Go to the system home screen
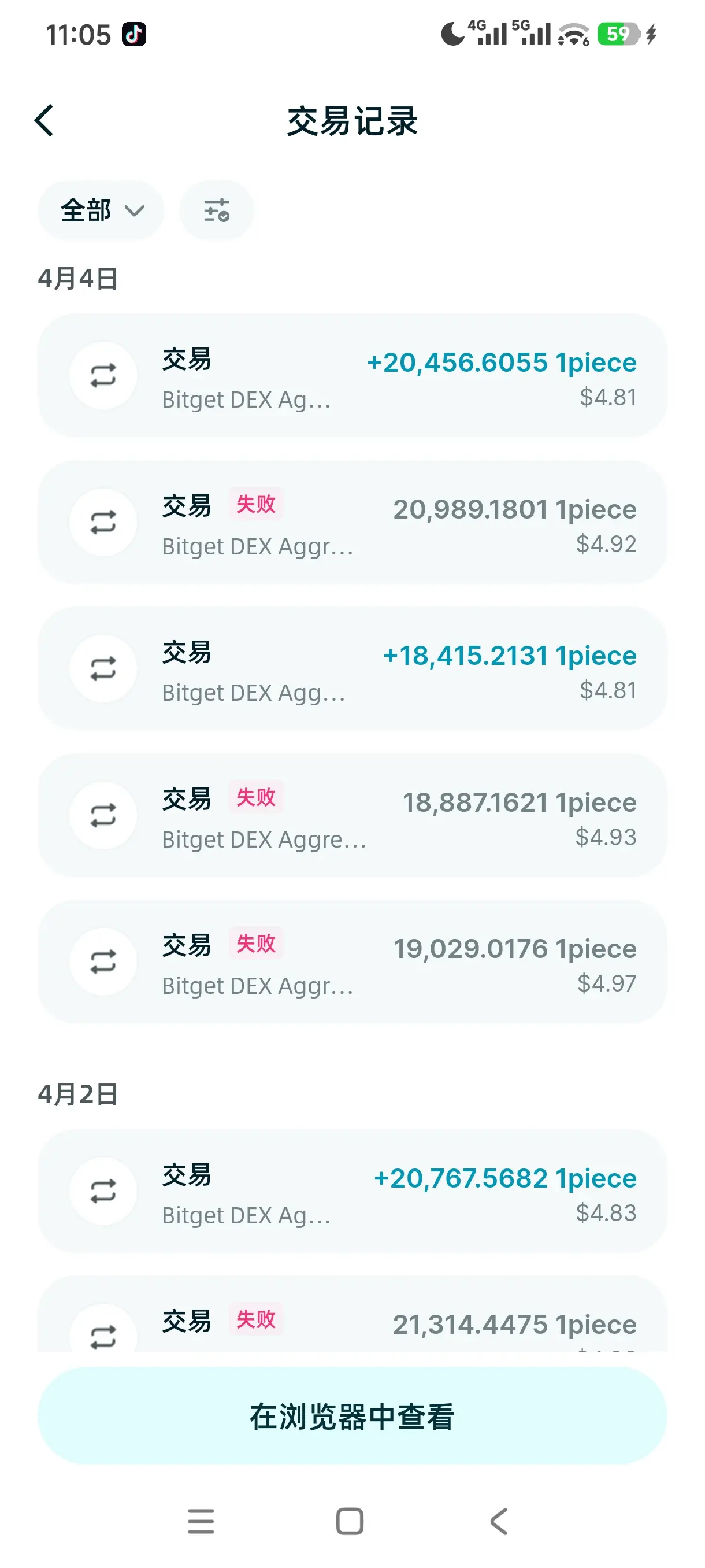Image resolution: width=705 pixels, height=1568 pixels. (x=350, y=1521)
